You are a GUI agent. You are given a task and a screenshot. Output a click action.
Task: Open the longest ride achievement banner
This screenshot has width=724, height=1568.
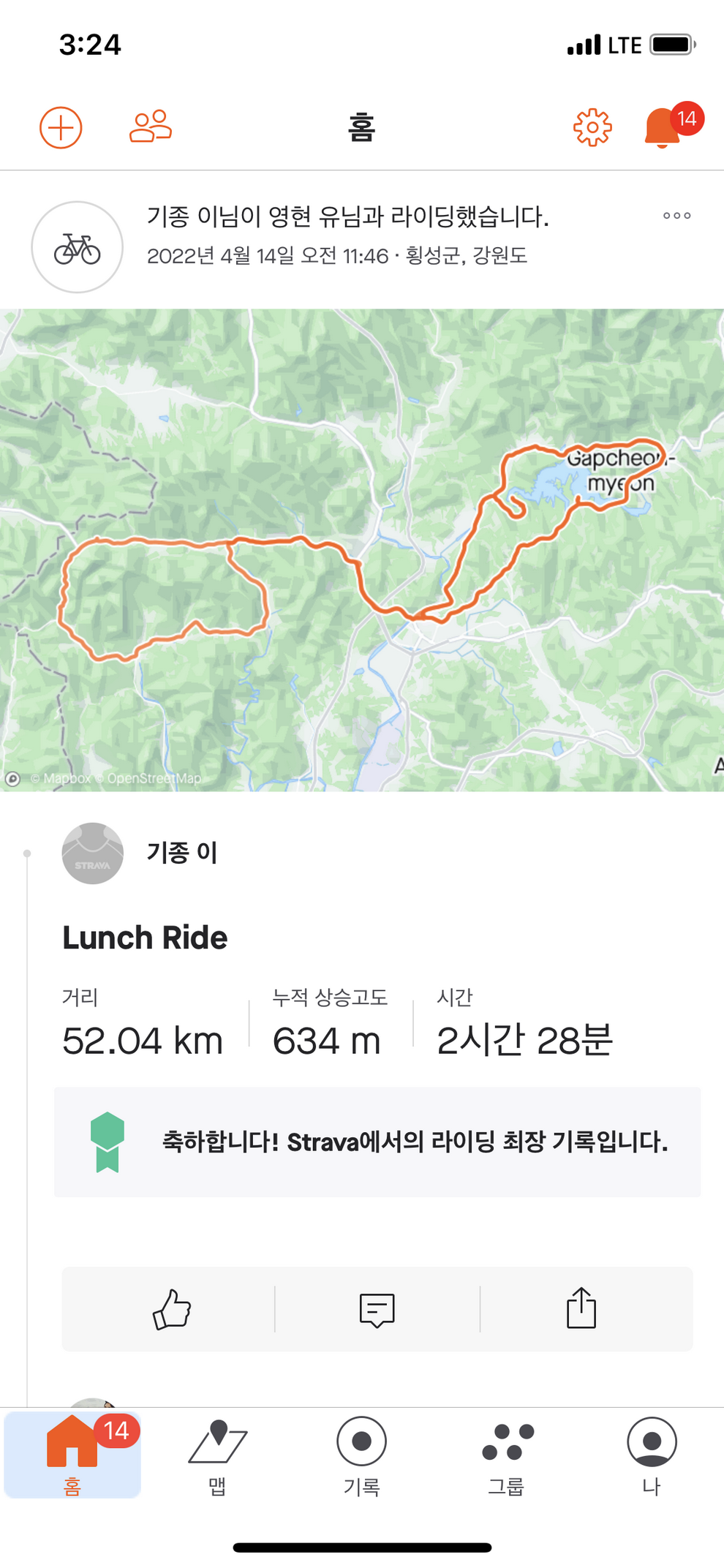click(377, 1142)
